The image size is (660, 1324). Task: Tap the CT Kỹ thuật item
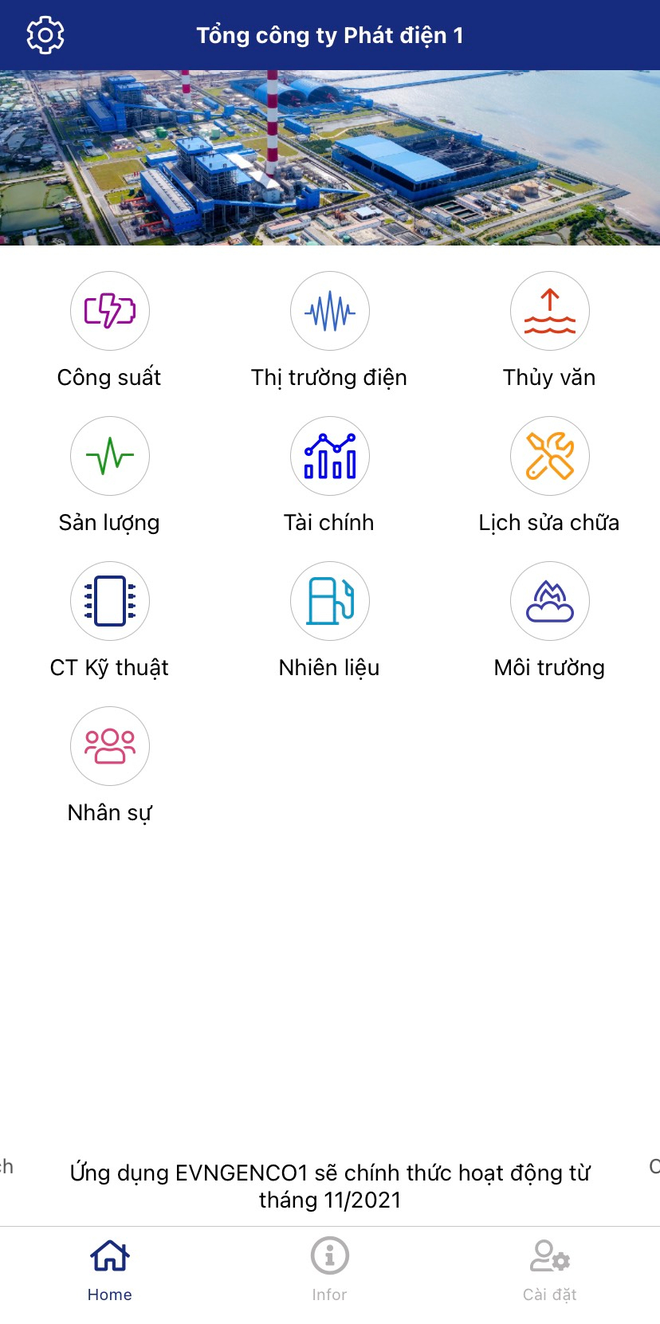pyautogui.click(x=110, y=602)
